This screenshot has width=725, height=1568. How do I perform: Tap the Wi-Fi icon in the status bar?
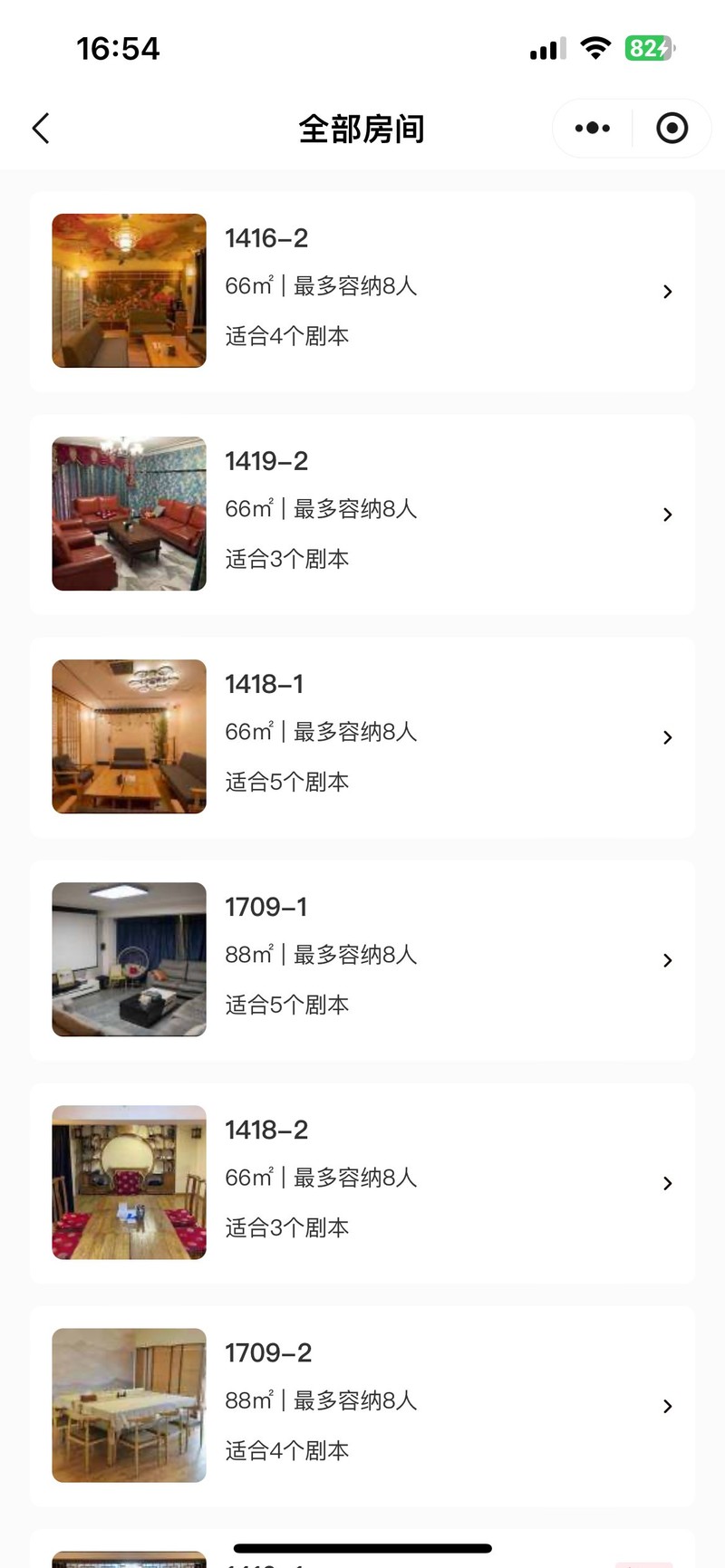[x=595, y=49]
